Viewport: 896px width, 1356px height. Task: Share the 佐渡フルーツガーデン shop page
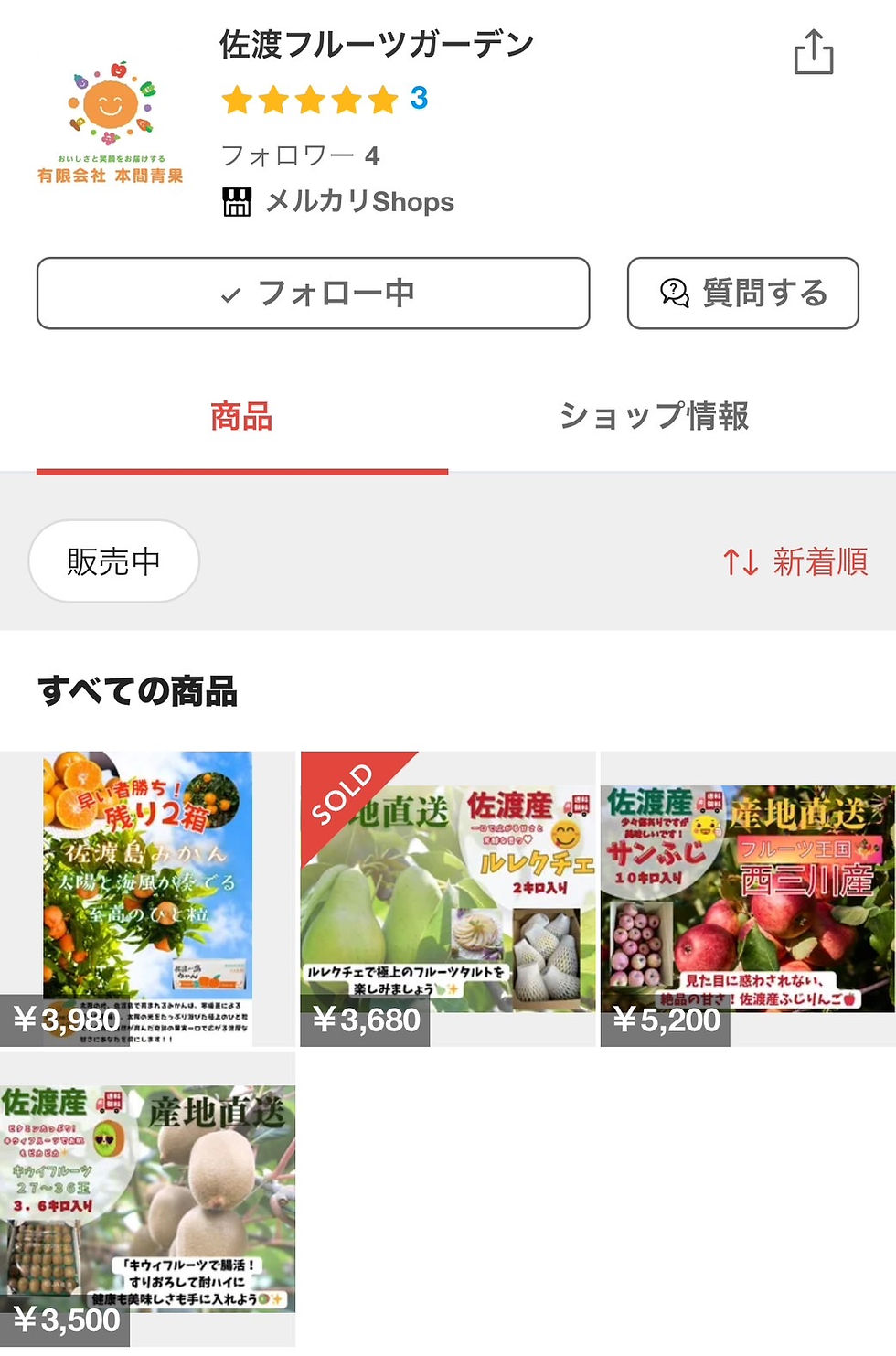(x=813, y=51)
